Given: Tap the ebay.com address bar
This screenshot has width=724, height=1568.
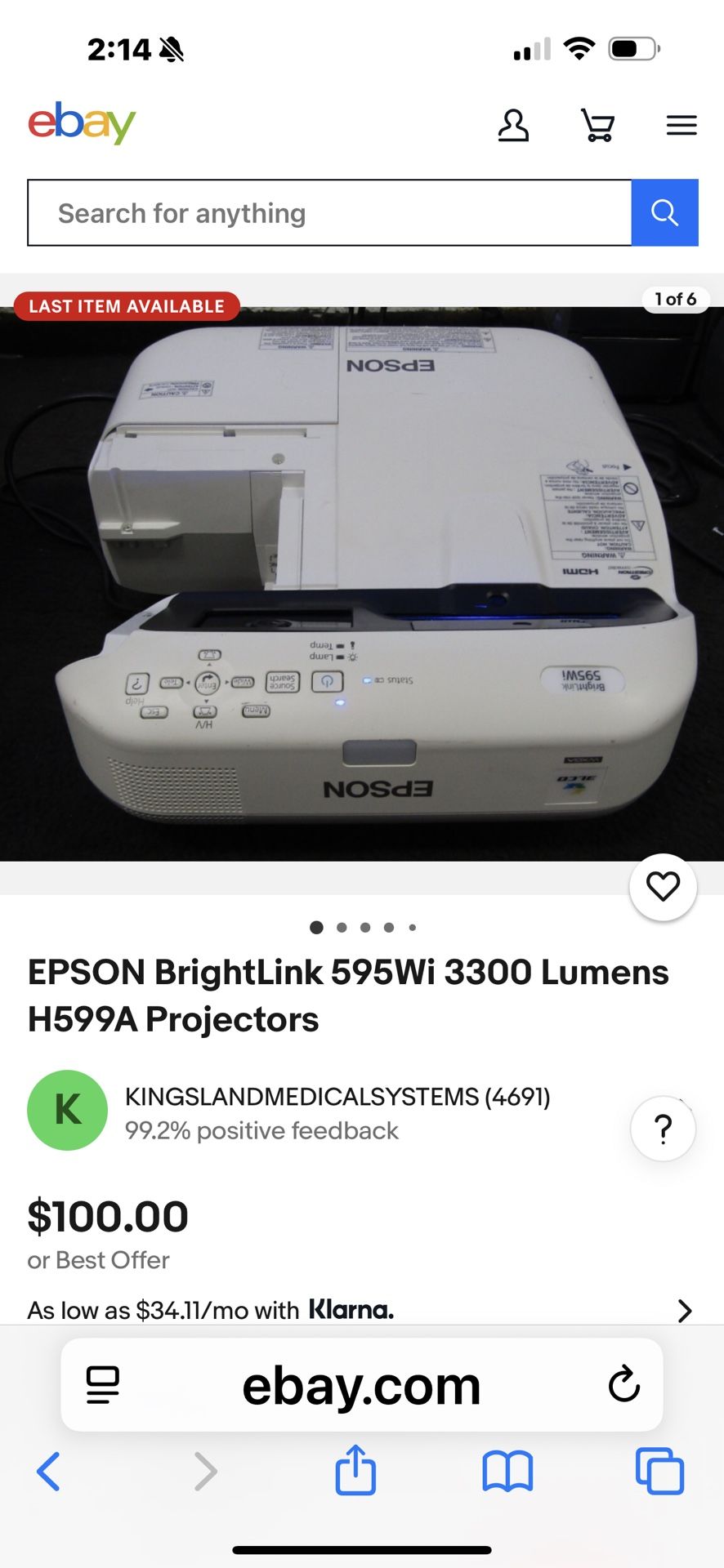Looking at the screenshot, I should tap(361, 1385).
